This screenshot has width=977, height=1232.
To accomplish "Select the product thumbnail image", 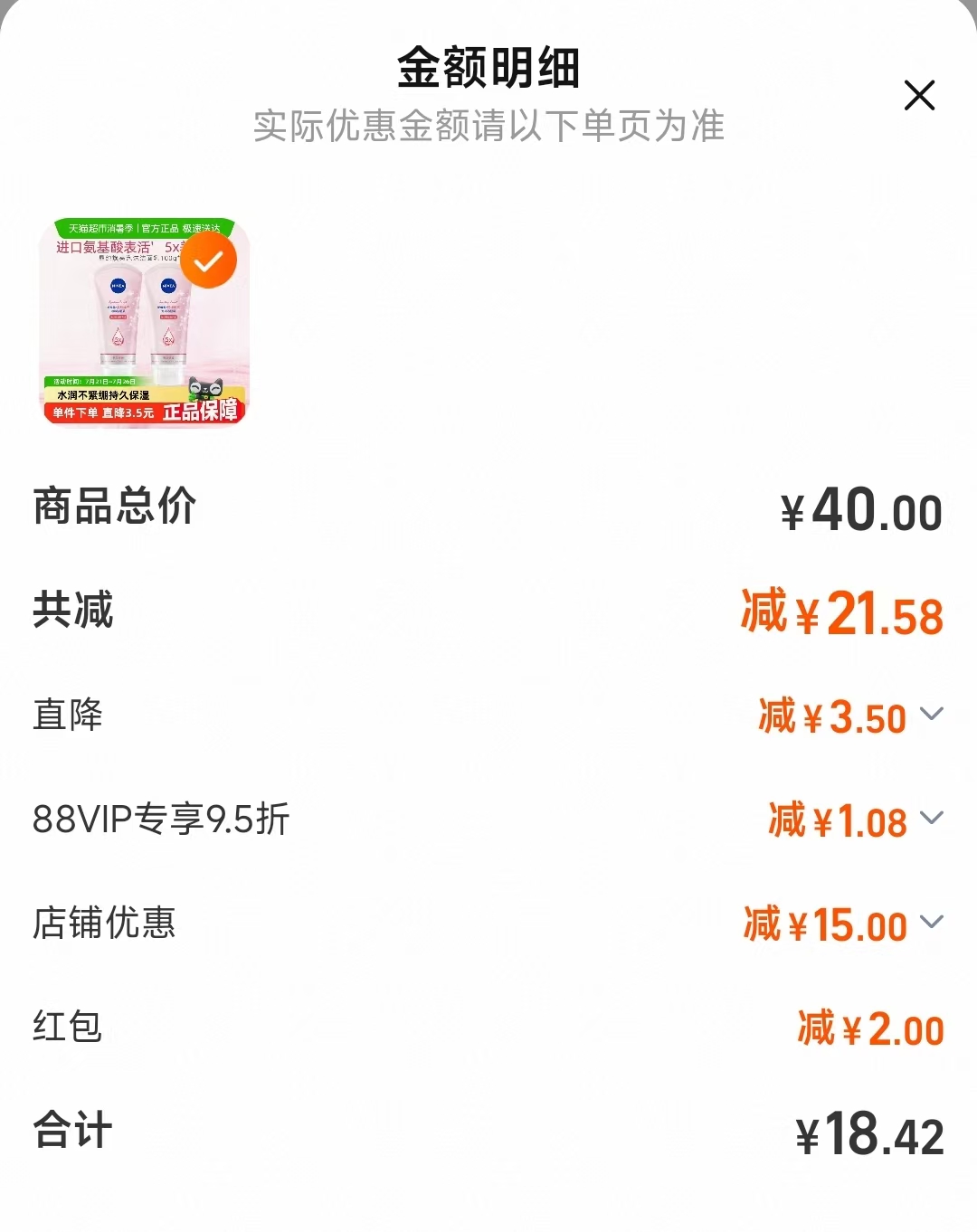I will (145, 323).
